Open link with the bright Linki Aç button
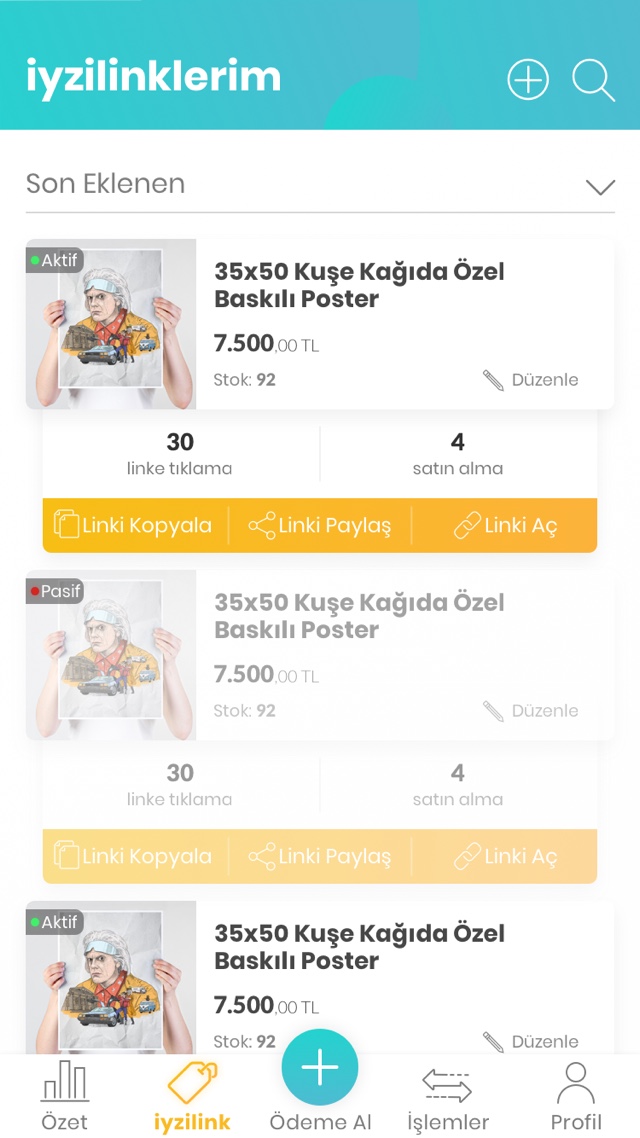Viewport: 640px width, 1138px height. (x=506, y=526)
